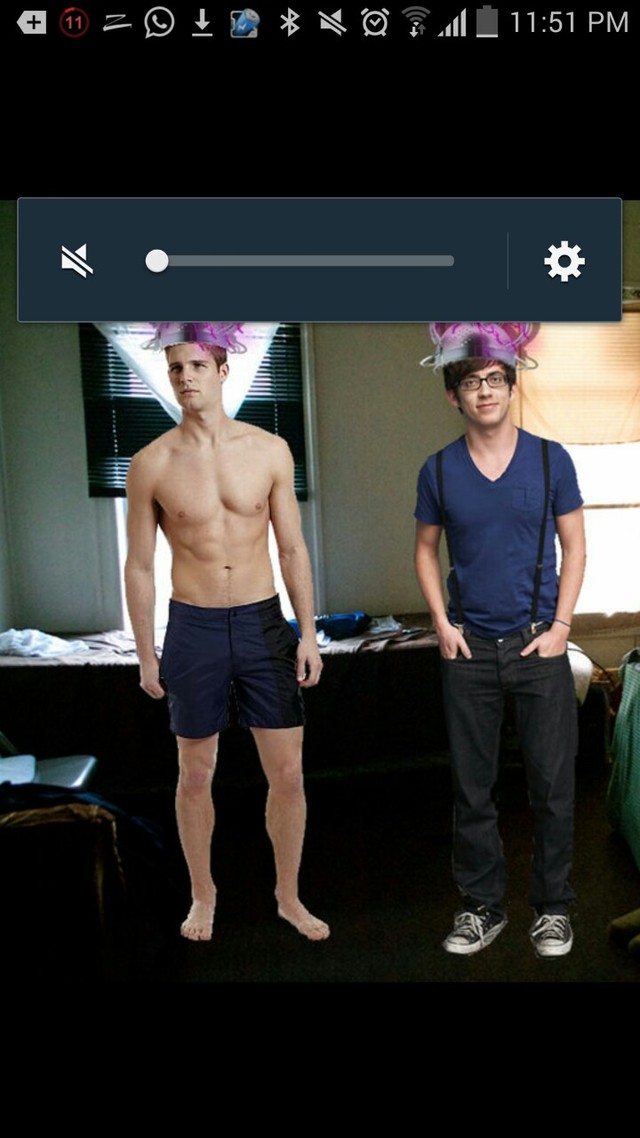The height and width of the screenshot is (1138, 640).
Task: Tap the muted speaker icon to unmute
Action: [x=77, y=261]
